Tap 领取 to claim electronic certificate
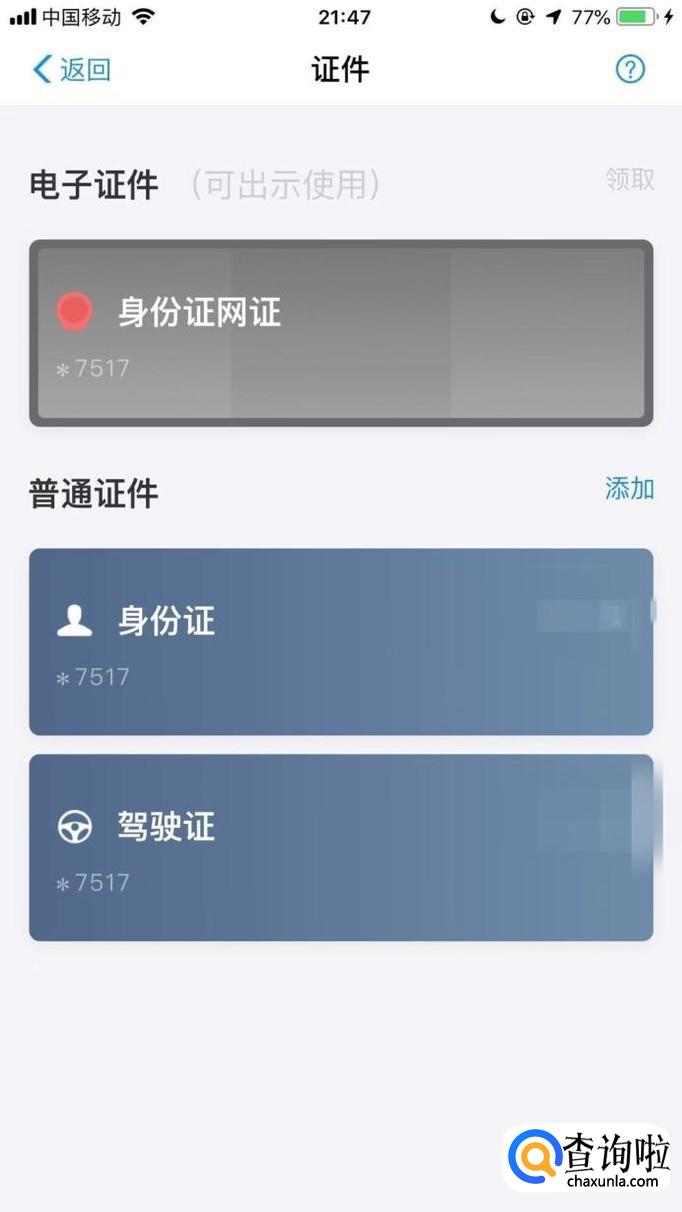 [629, 179]
